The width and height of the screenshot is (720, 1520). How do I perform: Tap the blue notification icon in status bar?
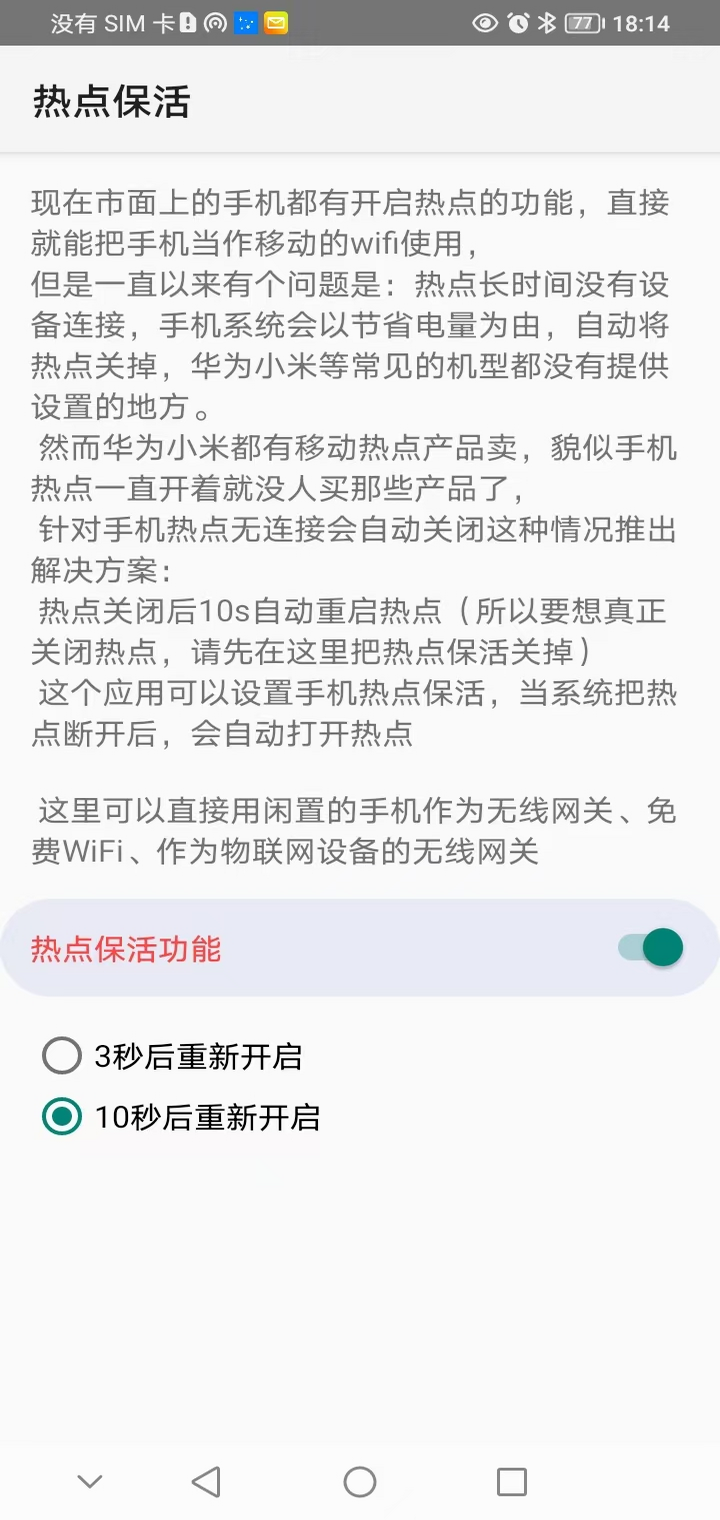click(245, 22)
